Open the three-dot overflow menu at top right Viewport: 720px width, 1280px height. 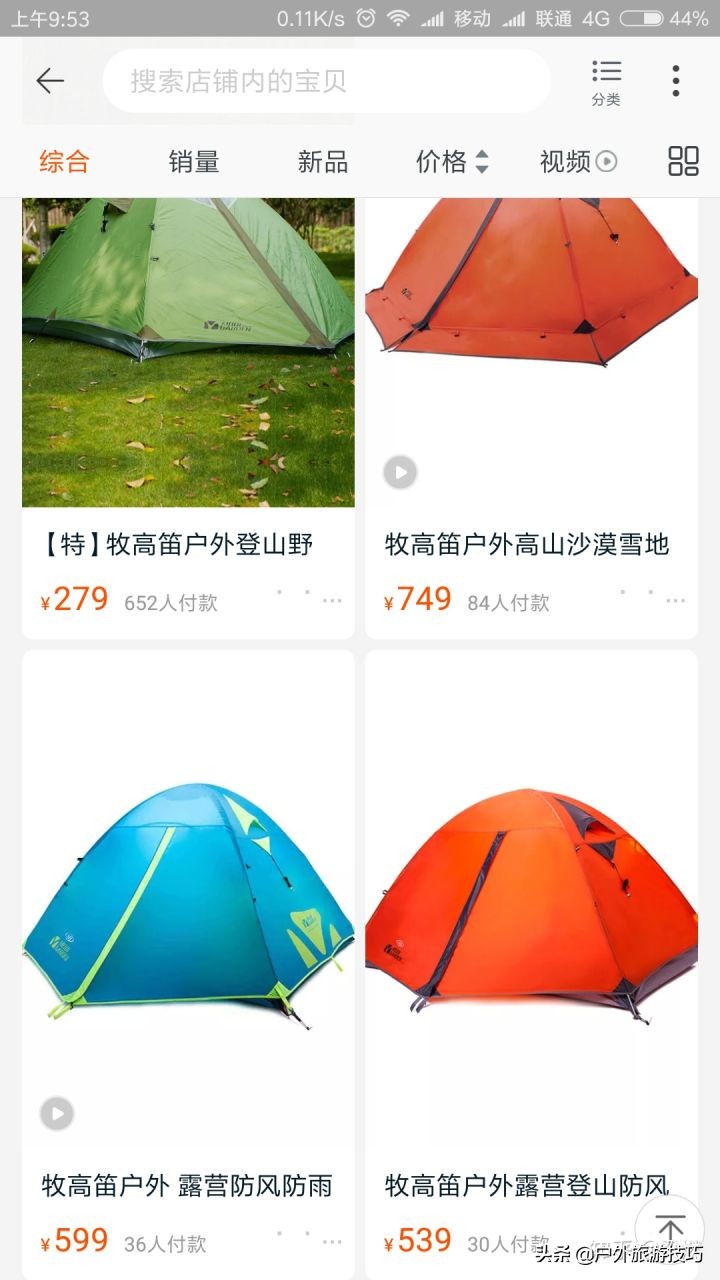click(675, 80)
